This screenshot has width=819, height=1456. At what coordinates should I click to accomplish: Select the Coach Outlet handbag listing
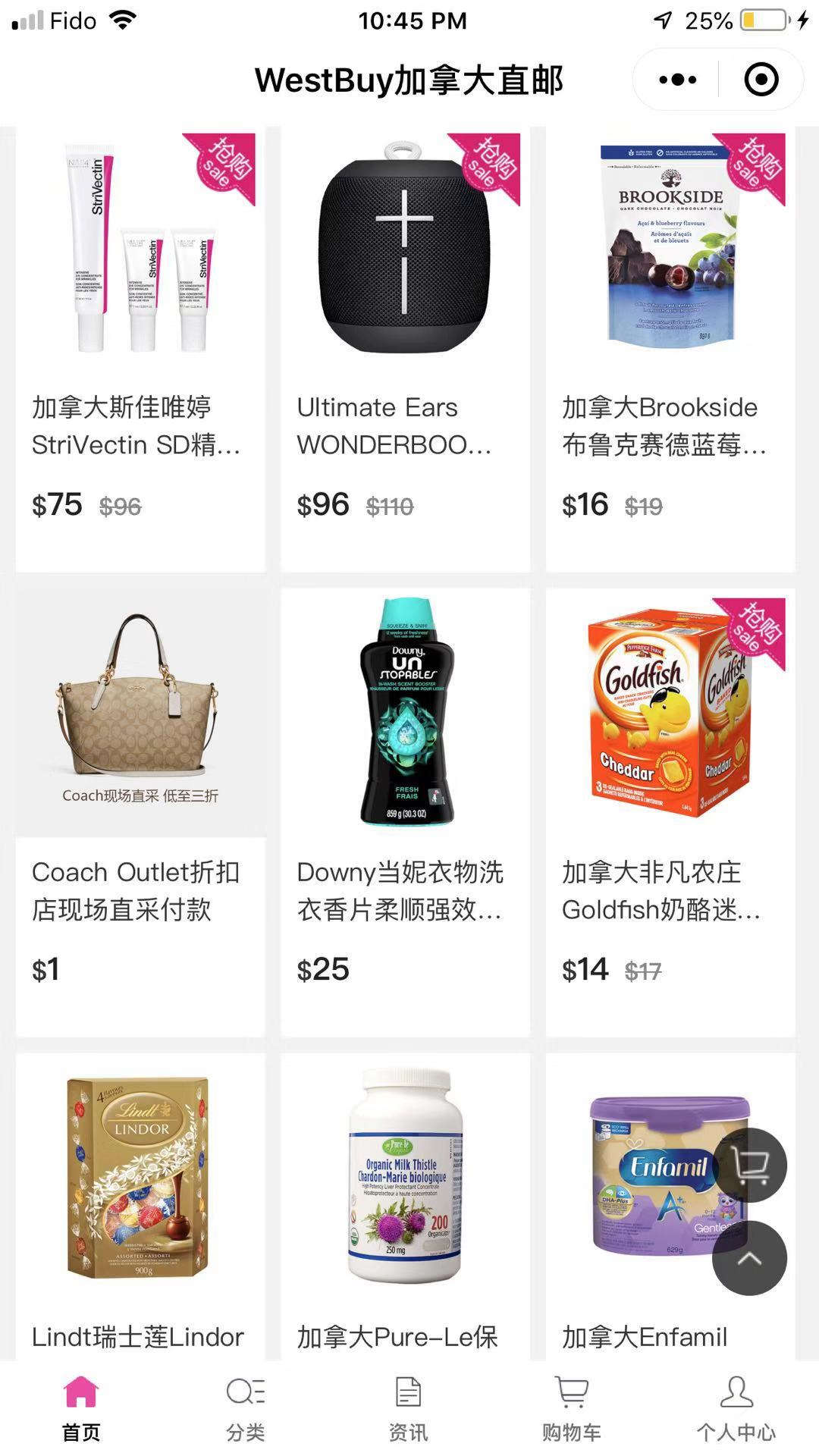pyautogui.click(x=140, y=811)
